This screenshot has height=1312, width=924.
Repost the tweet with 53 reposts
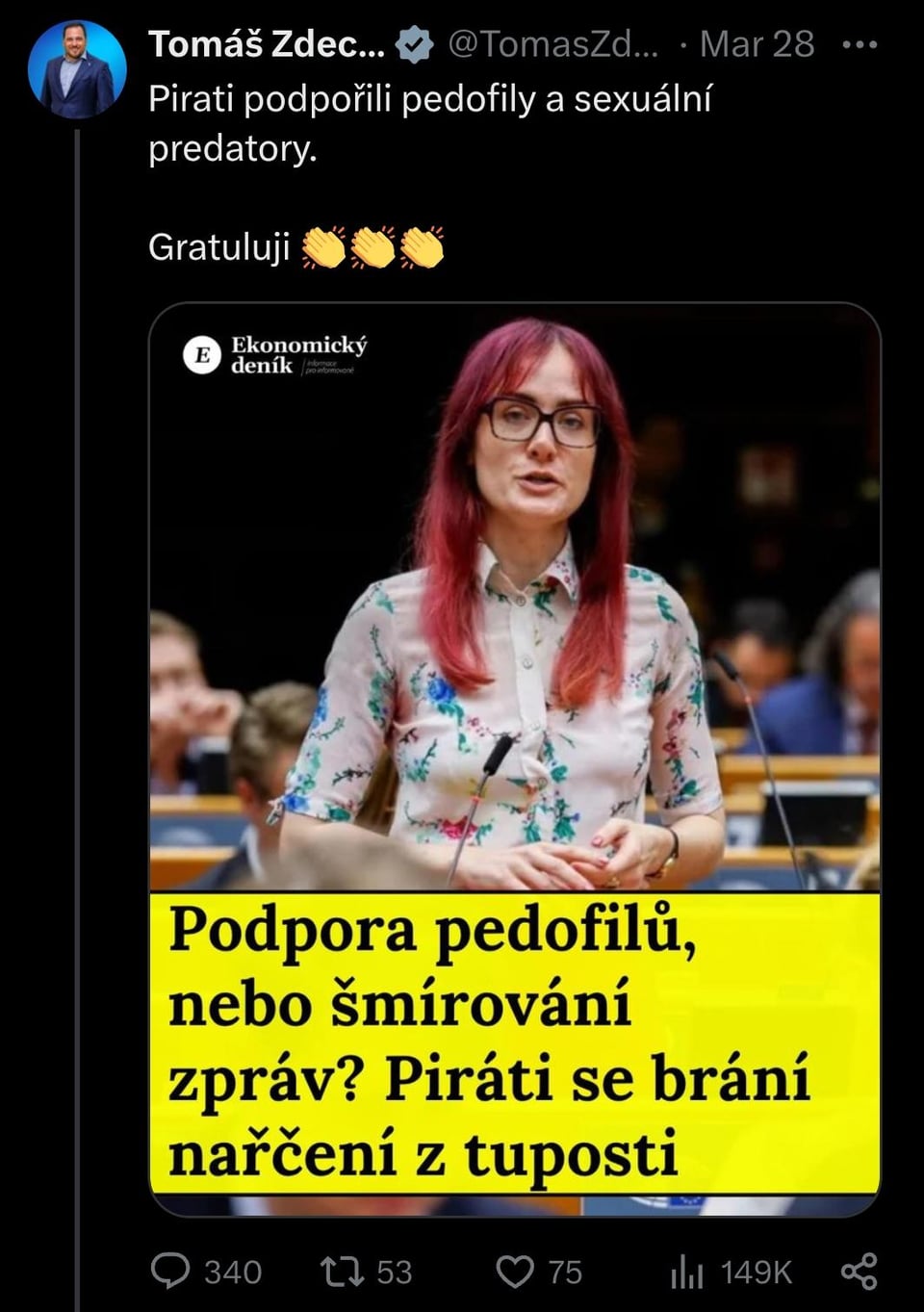(x=341, y=1272)
